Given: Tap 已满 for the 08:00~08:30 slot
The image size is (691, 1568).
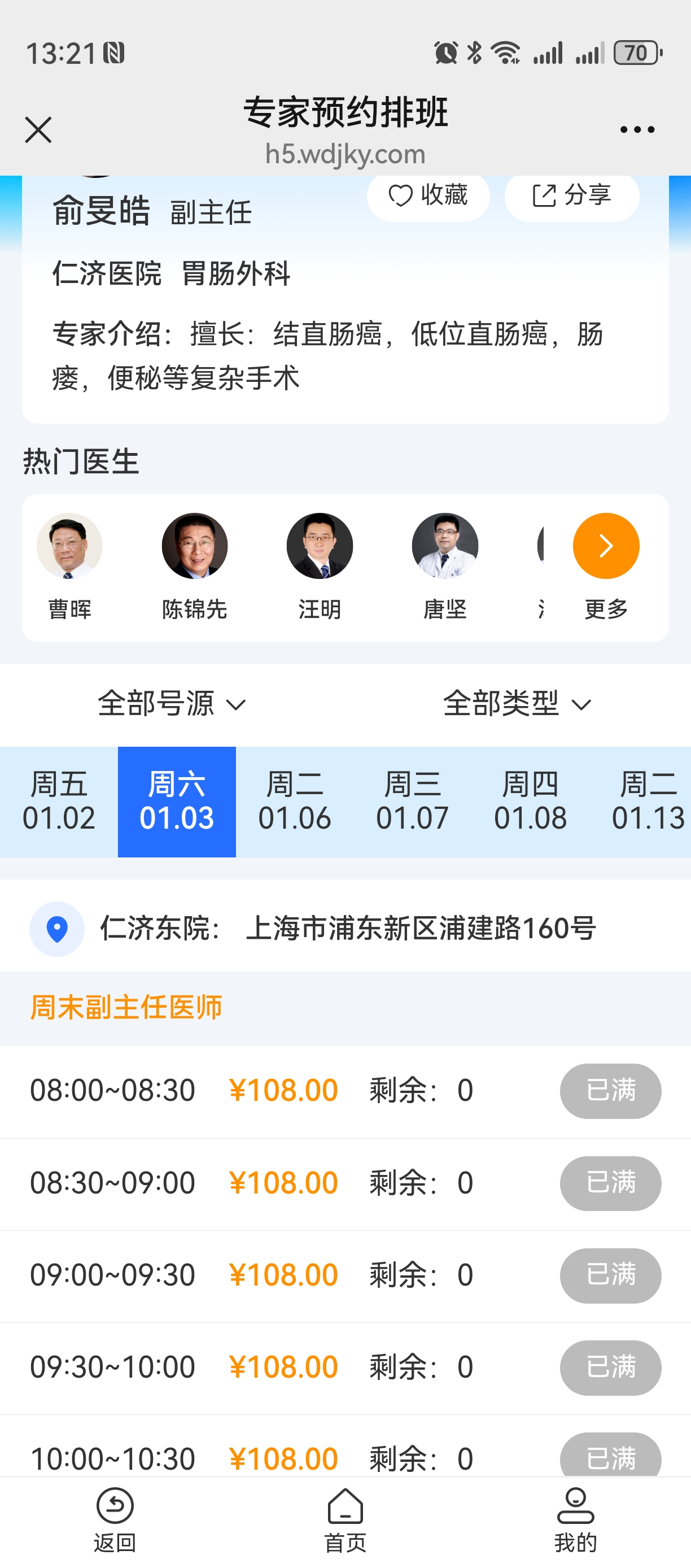Looking at the screenshot, I should point(610,1091).
